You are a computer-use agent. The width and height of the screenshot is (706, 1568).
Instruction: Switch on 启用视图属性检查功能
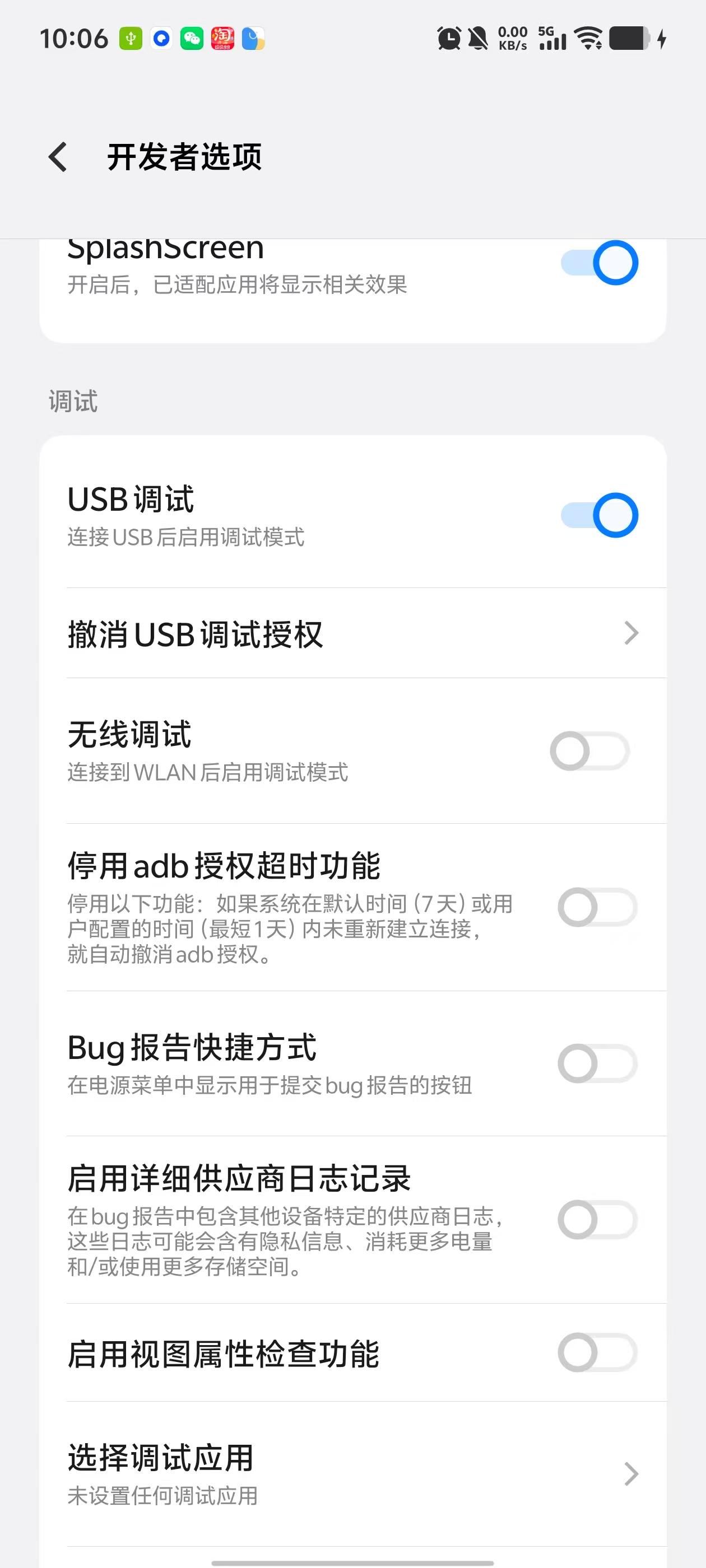point(597,1352)
